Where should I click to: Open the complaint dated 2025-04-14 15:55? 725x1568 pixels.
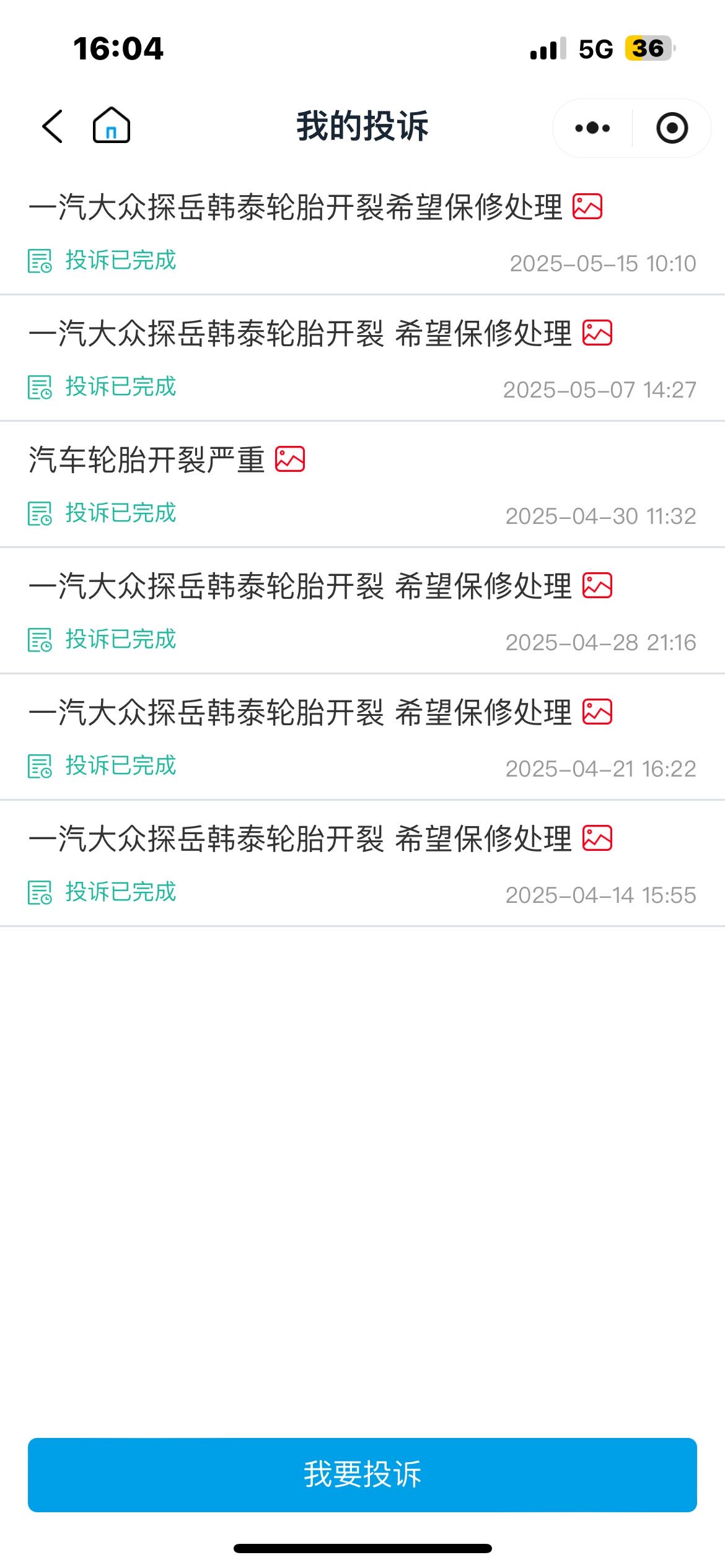[x=362, y=864]
